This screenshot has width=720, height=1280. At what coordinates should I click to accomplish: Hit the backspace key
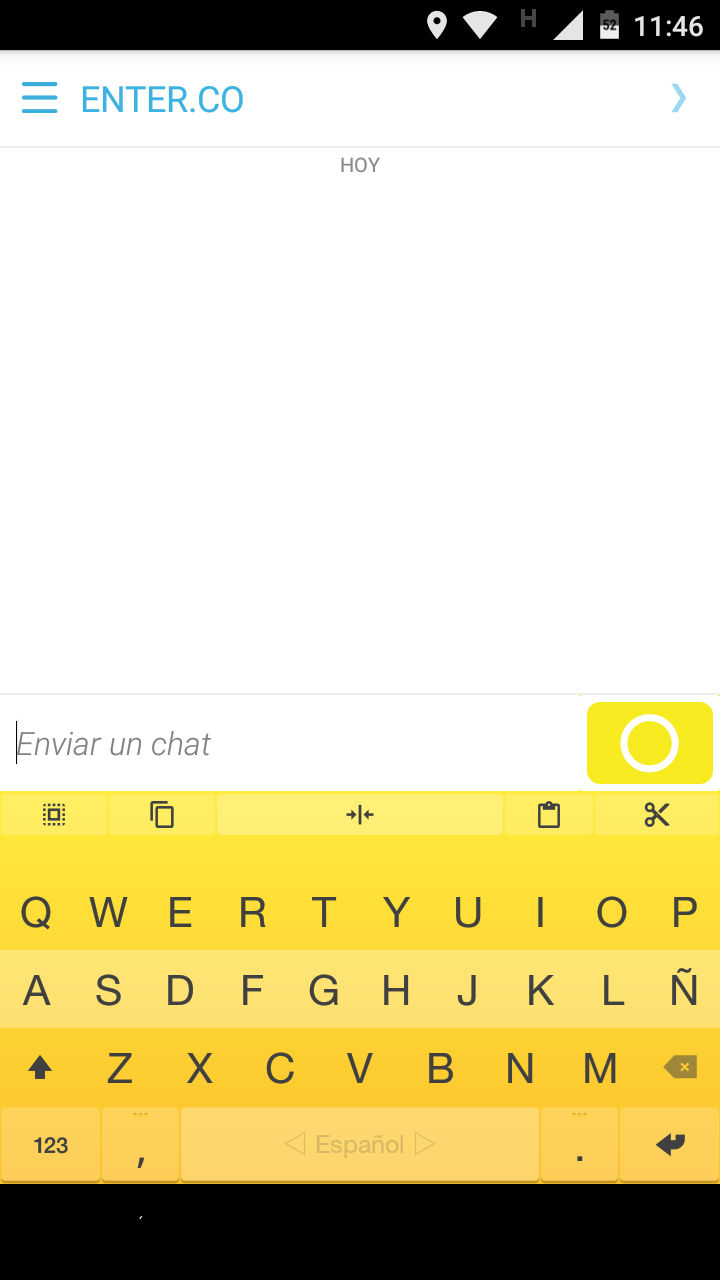point(680,1068)
